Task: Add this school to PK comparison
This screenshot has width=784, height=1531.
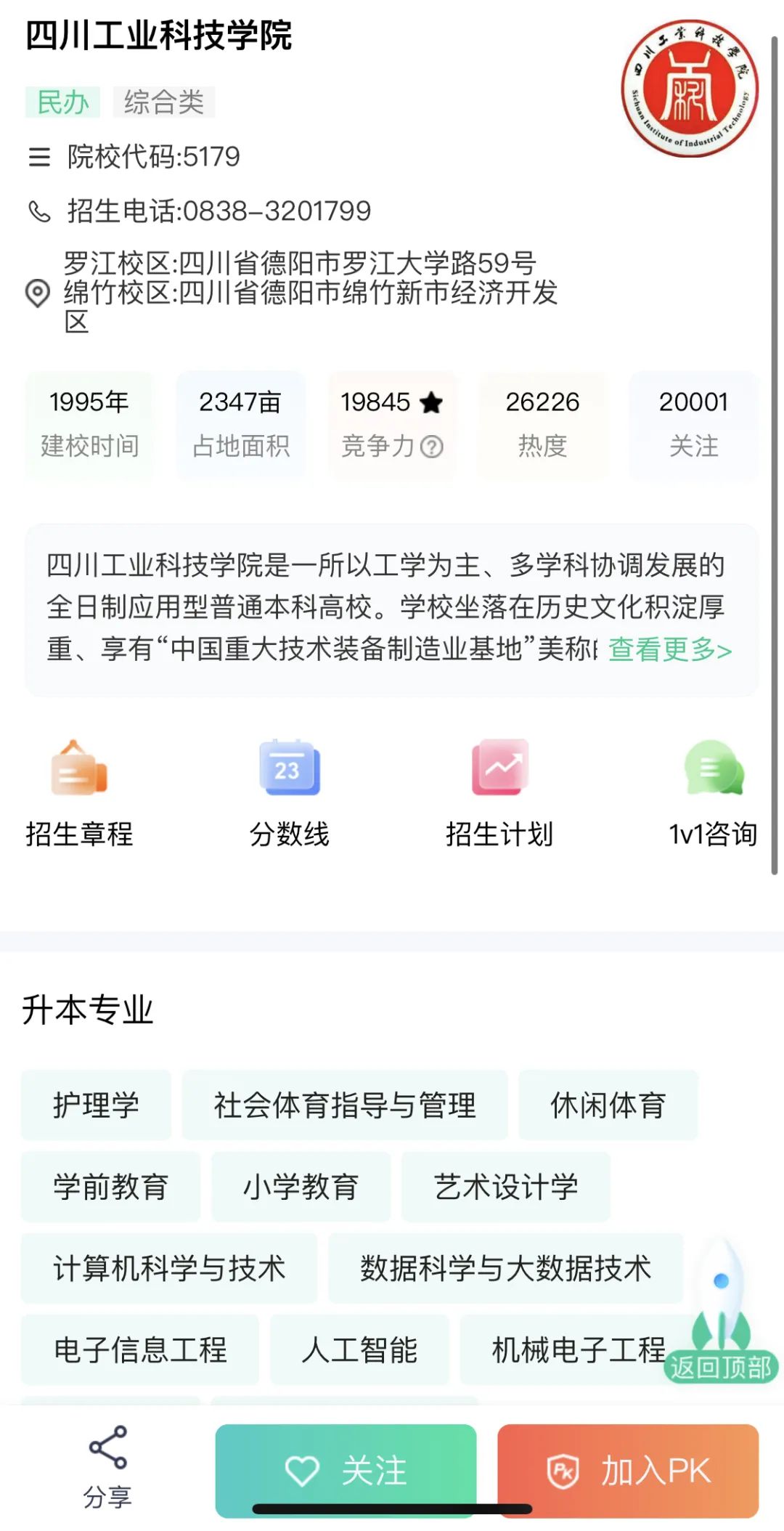Action: click(x=628, y=1471)
